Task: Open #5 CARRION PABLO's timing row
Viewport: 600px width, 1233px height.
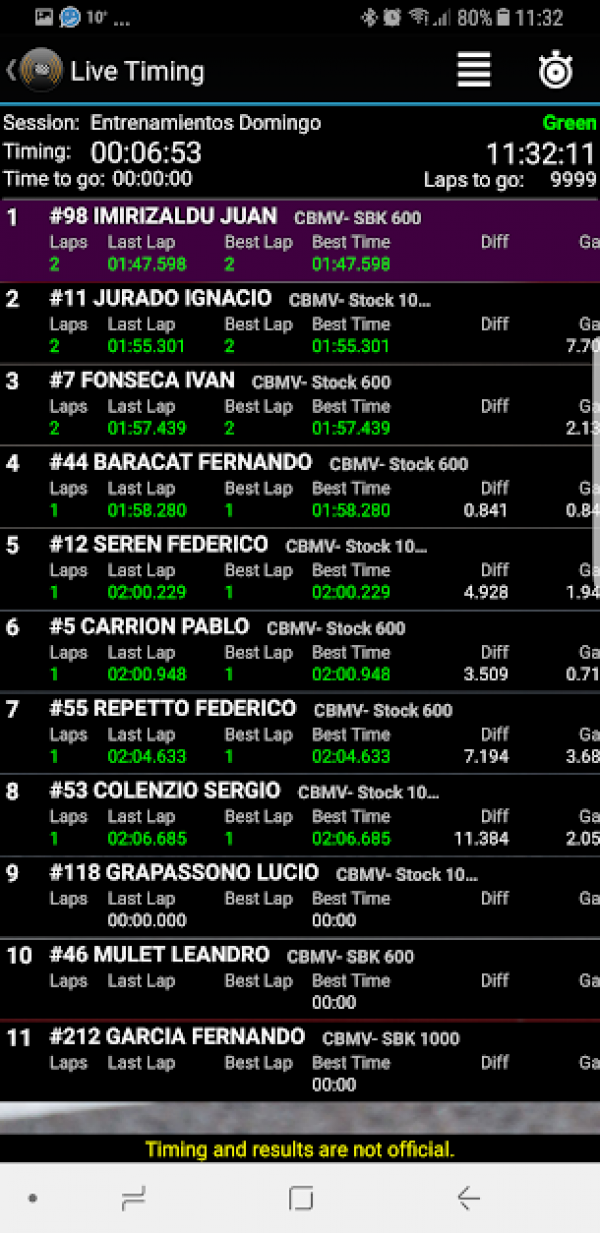Action: tap(300, 650)
